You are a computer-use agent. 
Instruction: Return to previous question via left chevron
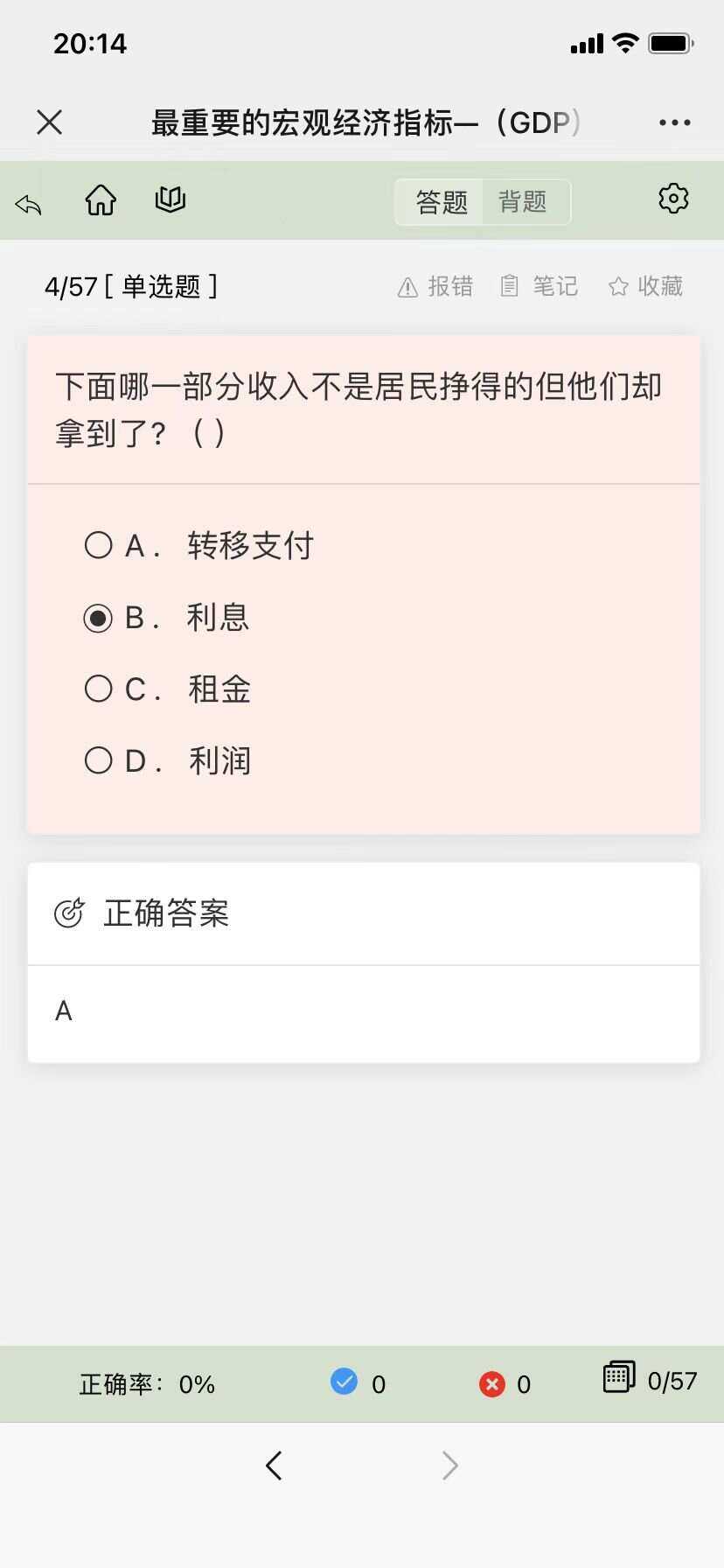[x=274, y=1465]
